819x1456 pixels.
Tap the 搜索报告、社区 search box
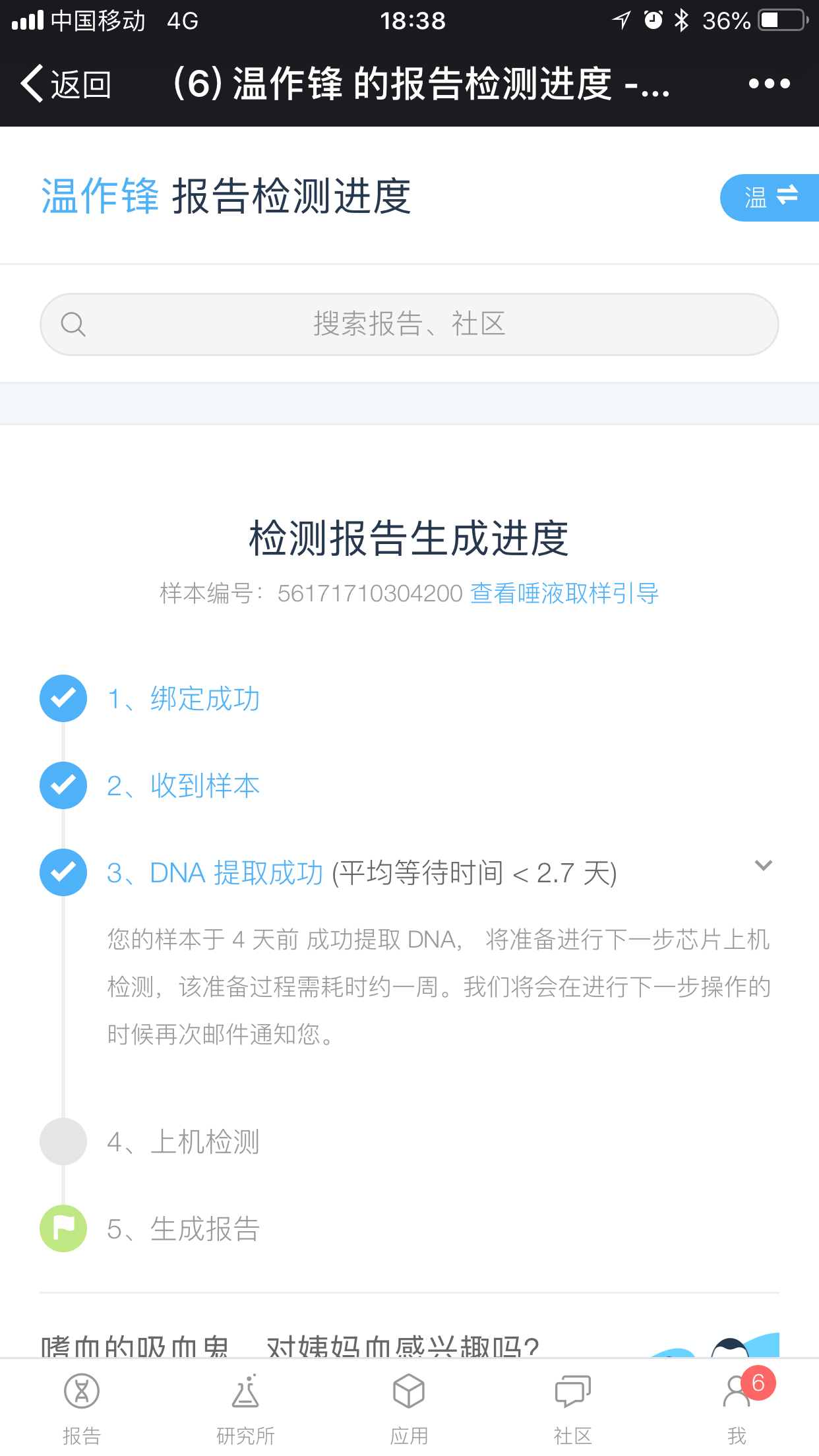tap(409, 324)
